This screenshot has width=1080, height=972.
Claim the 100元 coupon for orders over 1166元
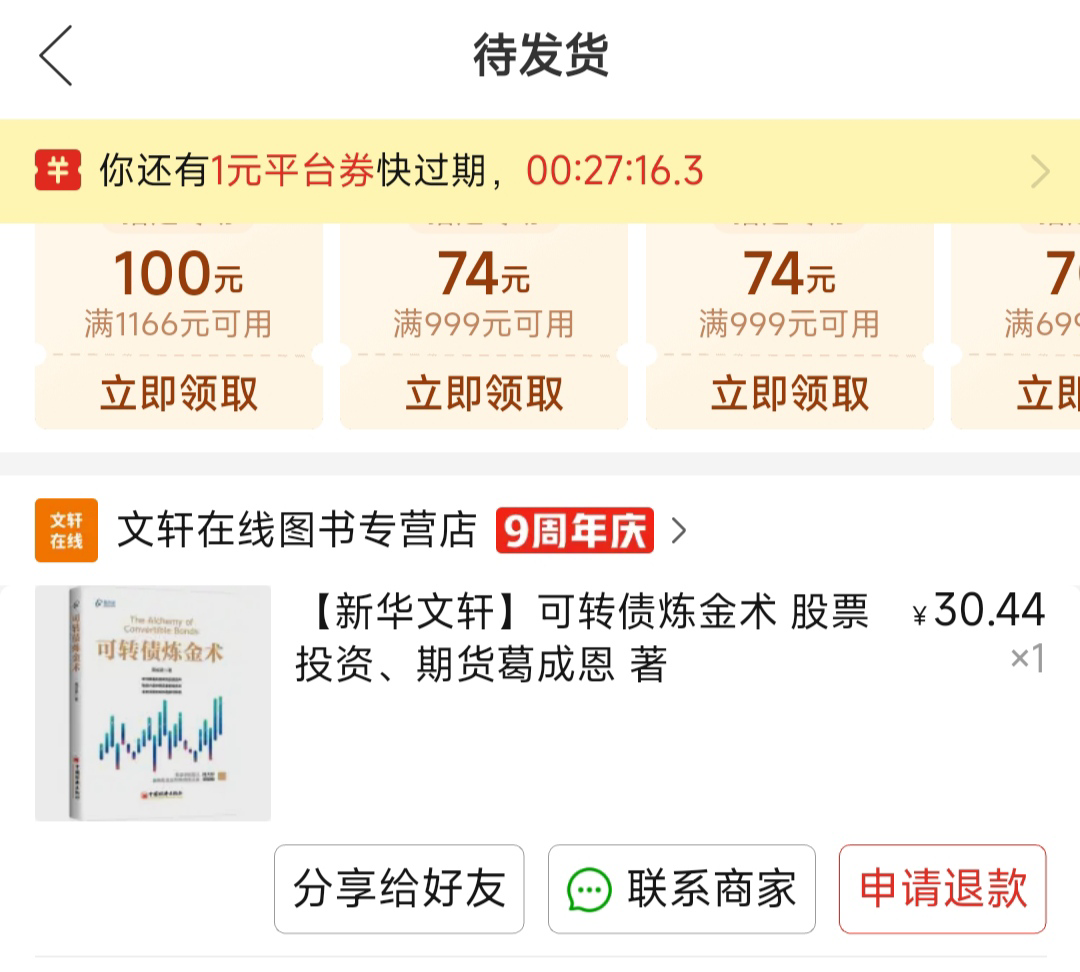pyautogui.click(x=178, y=393)
